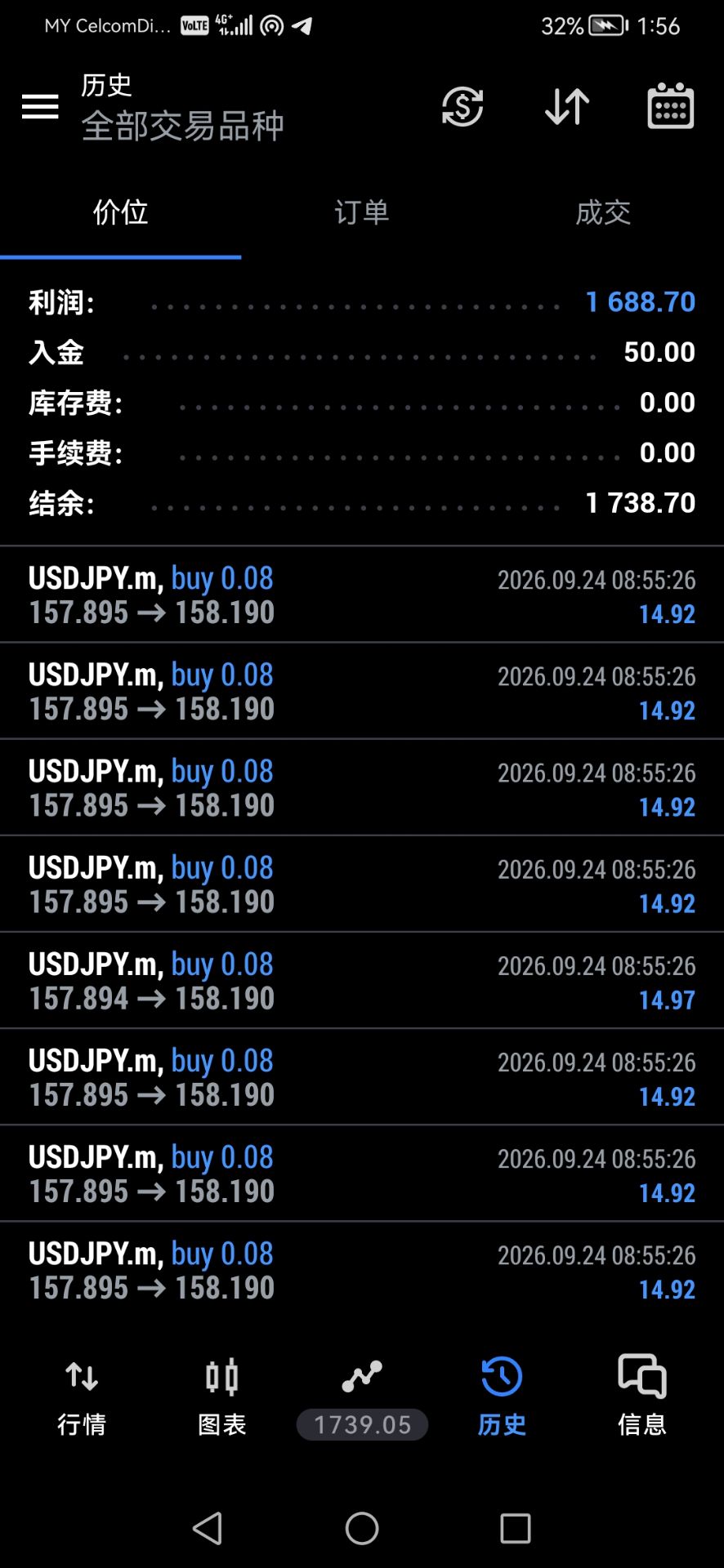Open the 图表 chart section
Viewport: 724px width, 1568px height.
221,1397
